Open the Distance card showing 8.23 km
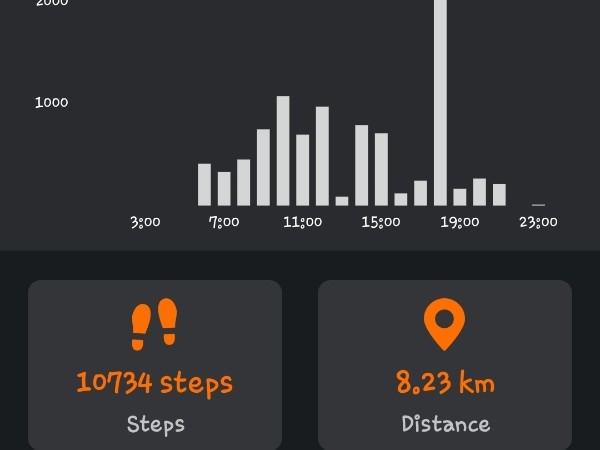 (445, 365)
